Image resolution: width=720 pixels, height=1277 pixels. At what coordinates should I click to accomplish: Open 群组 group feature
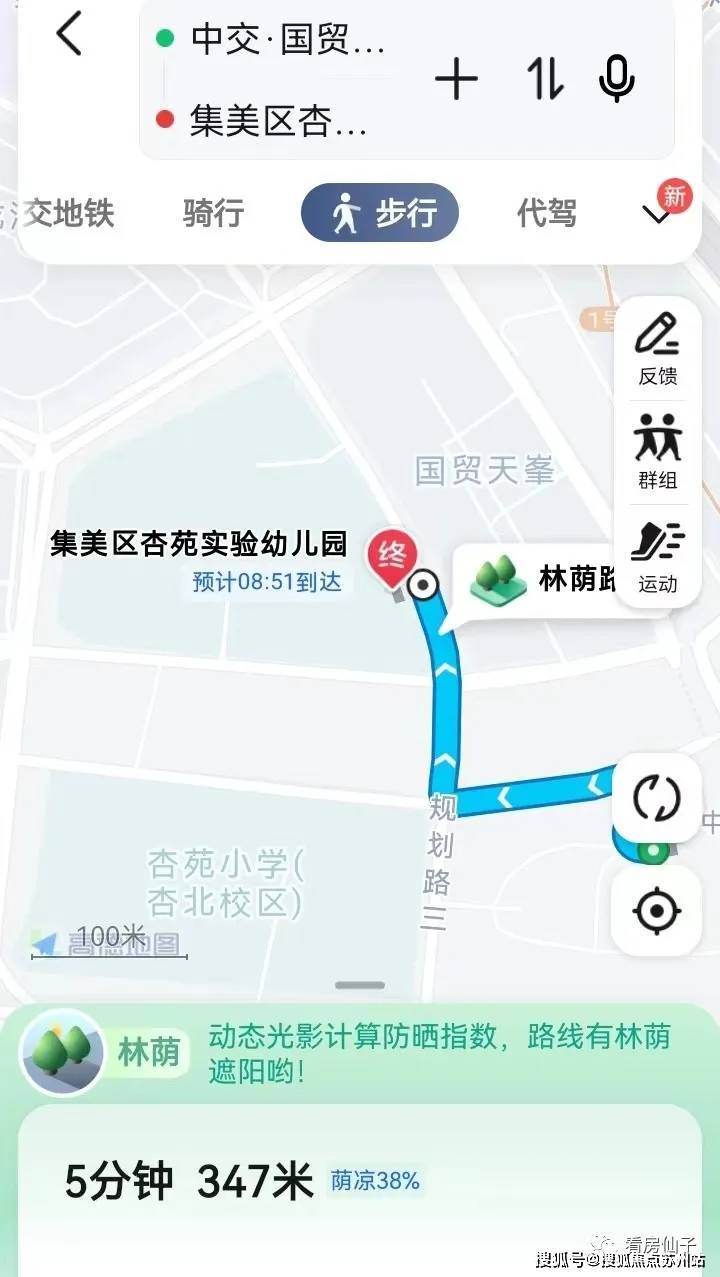coord(657,451)
